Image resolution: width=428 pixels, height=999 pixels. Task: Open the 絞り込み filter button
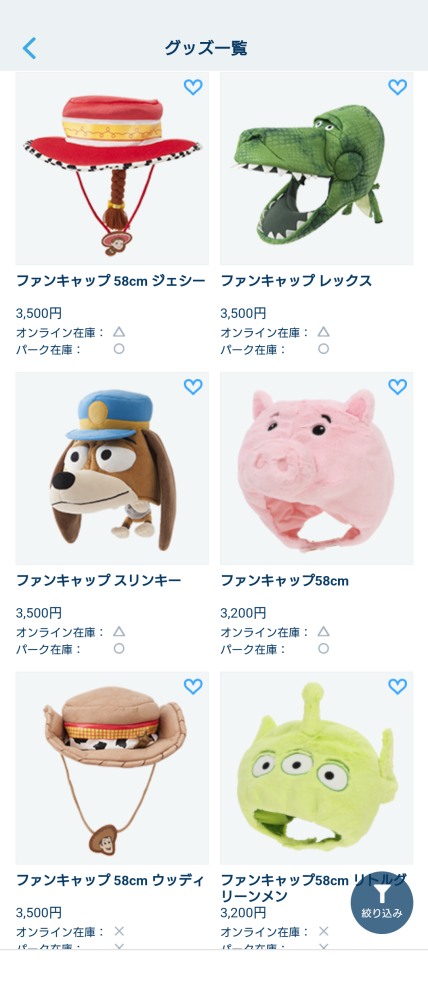pyautogui.click(x=382, y=902)
